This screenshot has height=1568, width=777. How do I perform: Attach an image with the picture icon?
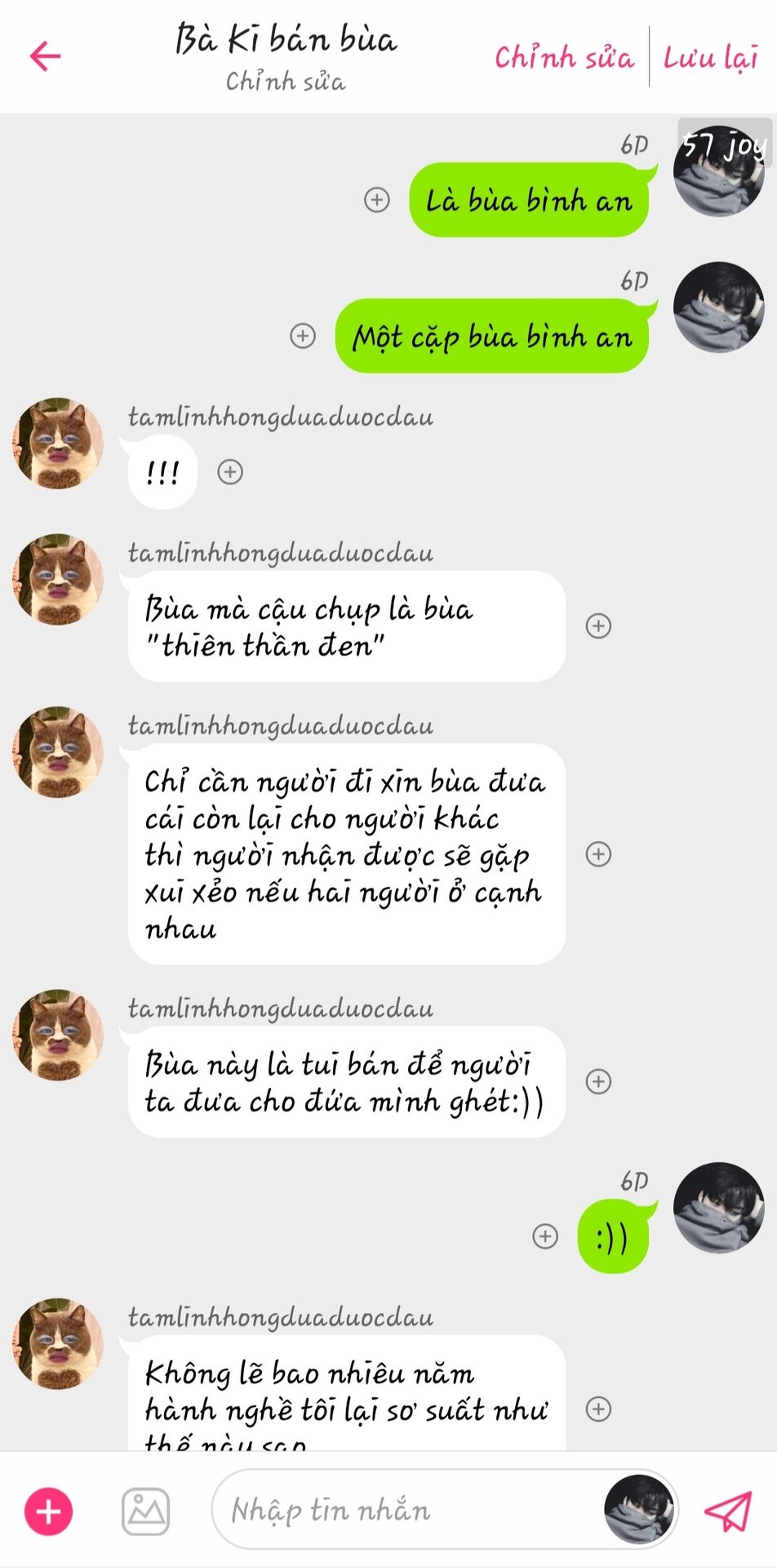tap(146, 1511)
